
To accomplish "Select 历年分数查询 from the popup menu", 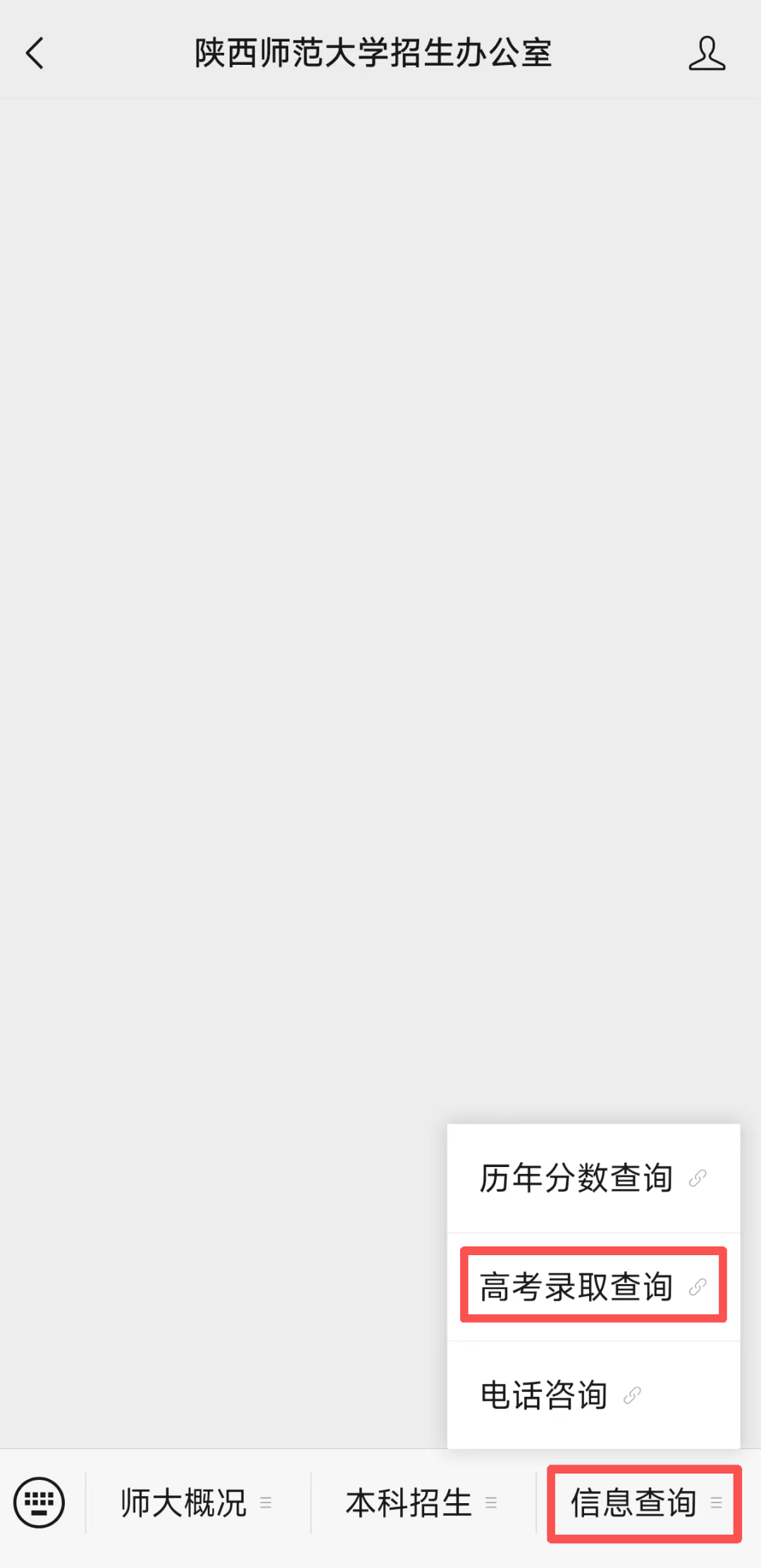I will (593, 1178).
